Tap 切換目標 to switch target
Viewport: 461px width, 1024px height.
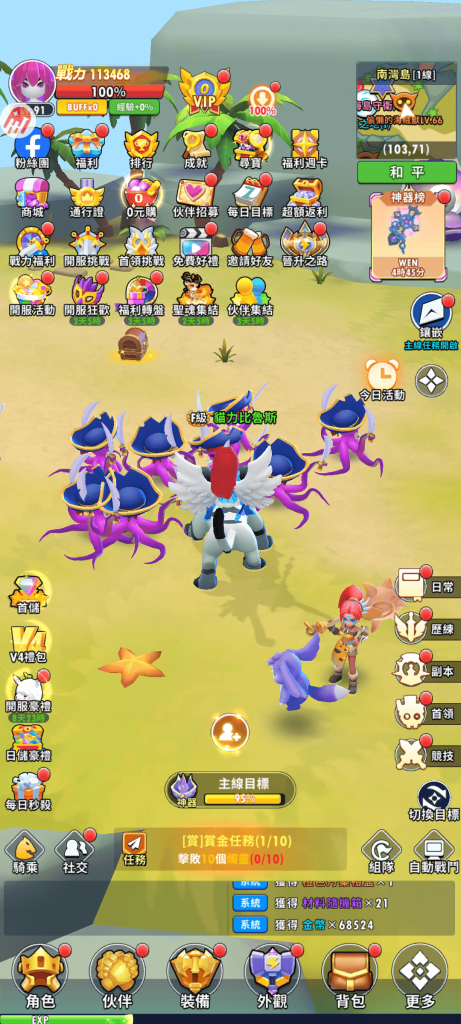434,801
